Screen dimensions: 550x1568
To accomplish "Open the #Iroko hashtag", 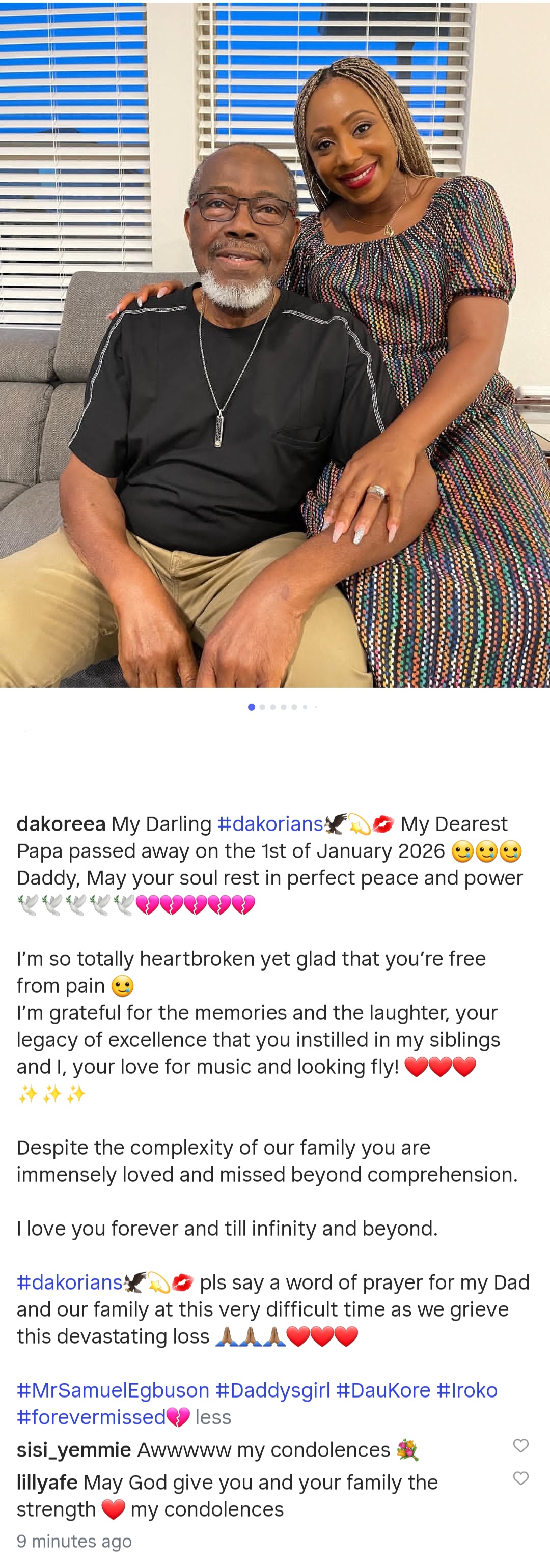I will coord(466,1390).
